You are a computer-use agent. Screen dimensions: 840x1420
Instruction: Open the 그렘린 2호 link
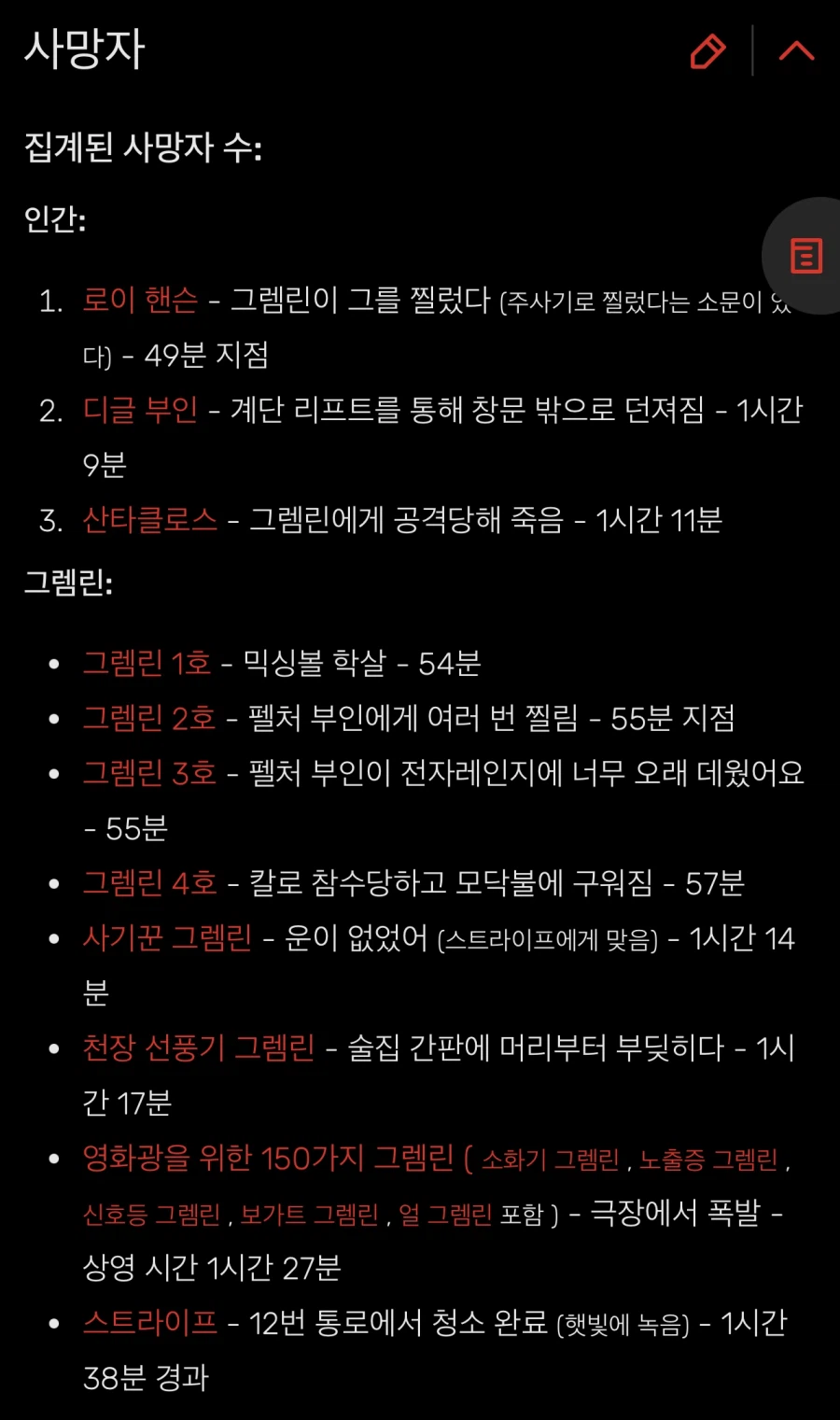149,718
